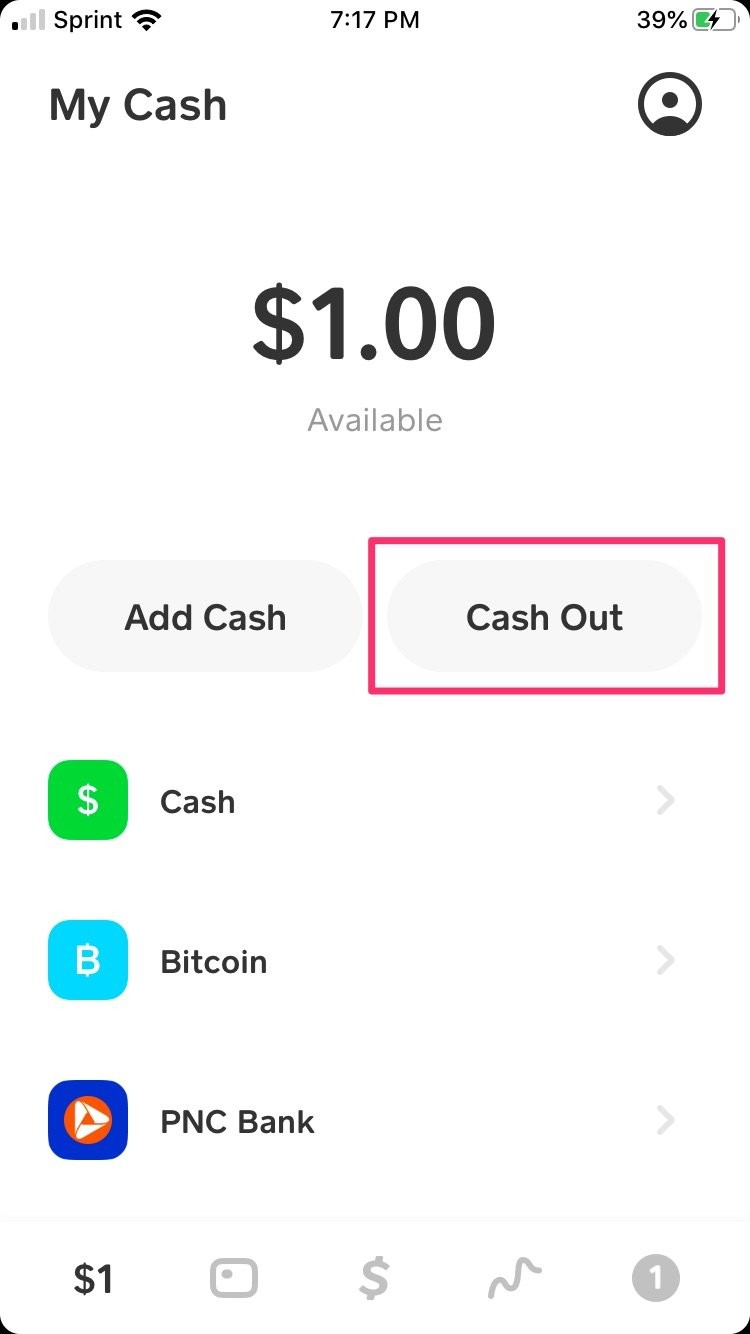
Task: Expand the Cash row chevron
Action: pyautogui.click(x=666, y=800)
